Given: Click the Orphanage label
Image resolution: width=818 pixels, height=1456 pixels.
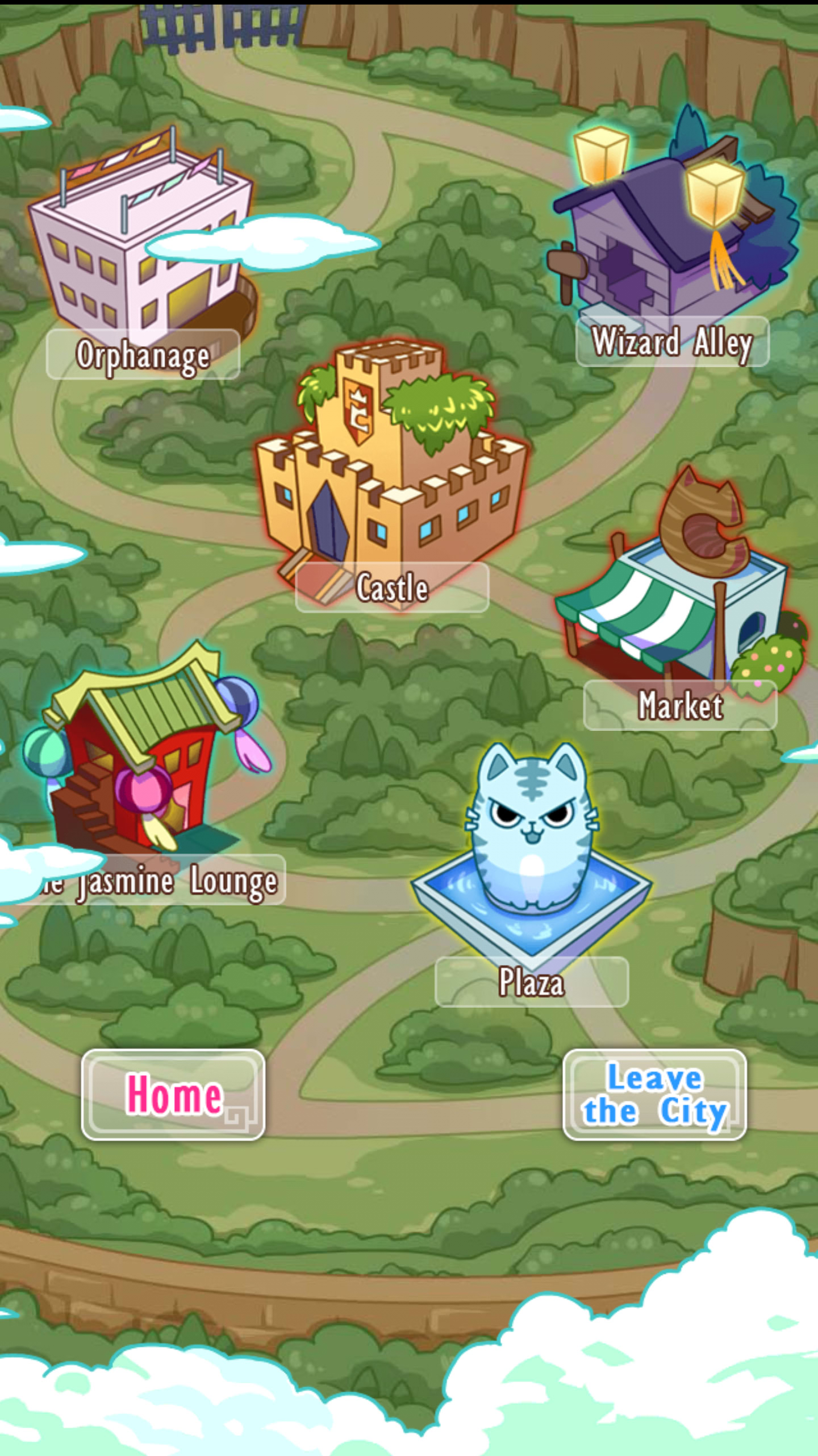Looking at the screenshot, I should 143,353.
